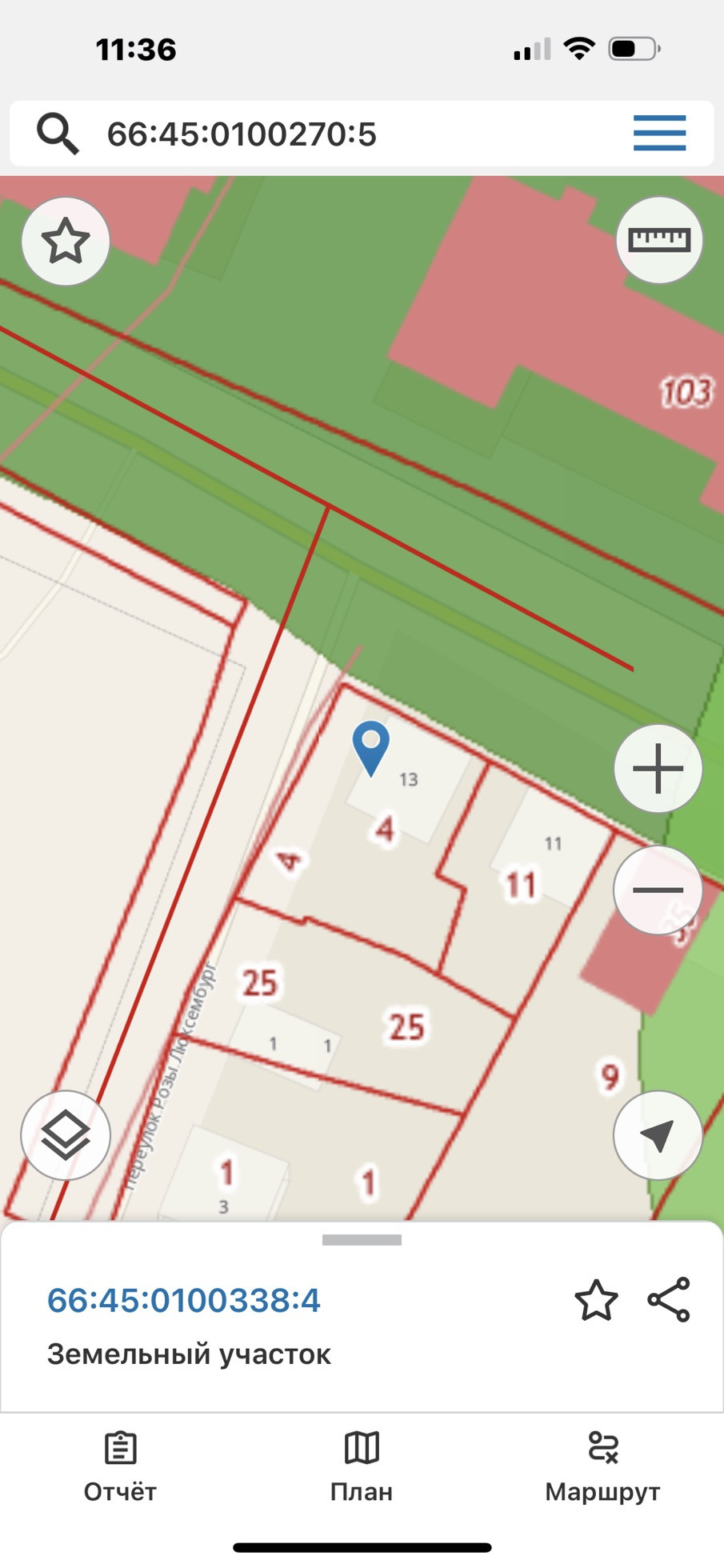This screenshot has width=724, height=1568.
Task: Tap the search field with cadastral number
Action: pyautogui.click(x=320, y=134)
